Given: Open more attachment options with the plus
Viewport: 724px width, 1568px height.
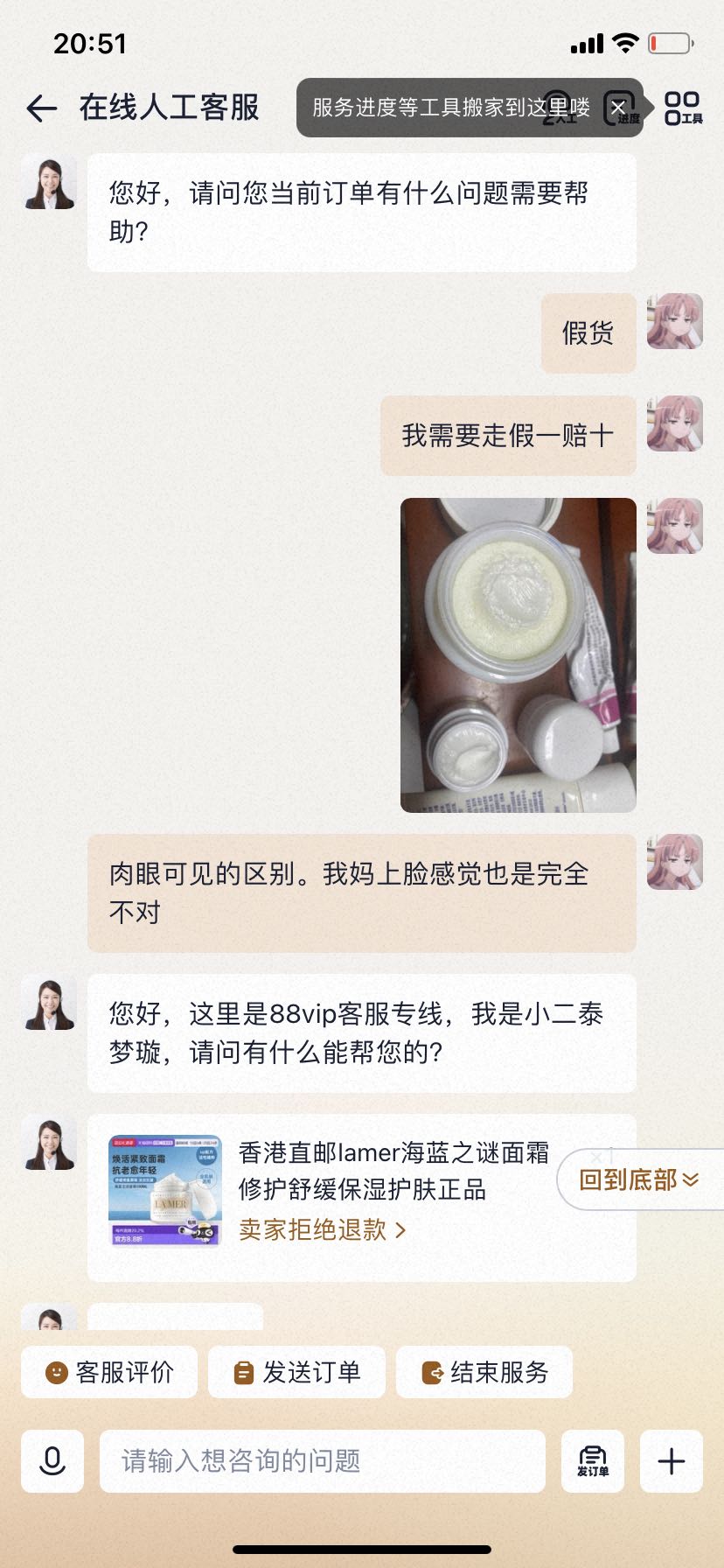Looking at the screenshot, I should (x=672, y=1461).
